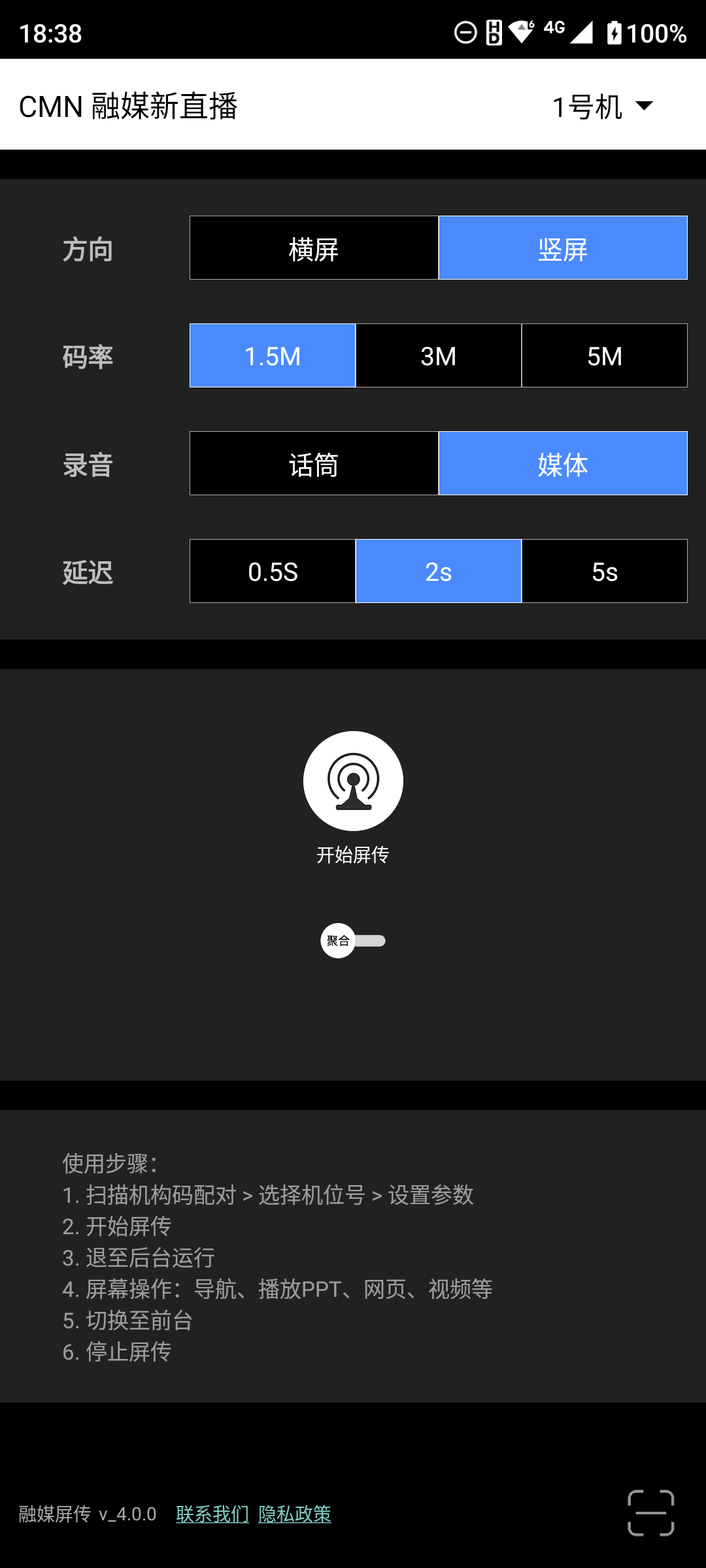Set delay to 5s
This screenshot has height=1568, width=706.
[x=604, y=572]
